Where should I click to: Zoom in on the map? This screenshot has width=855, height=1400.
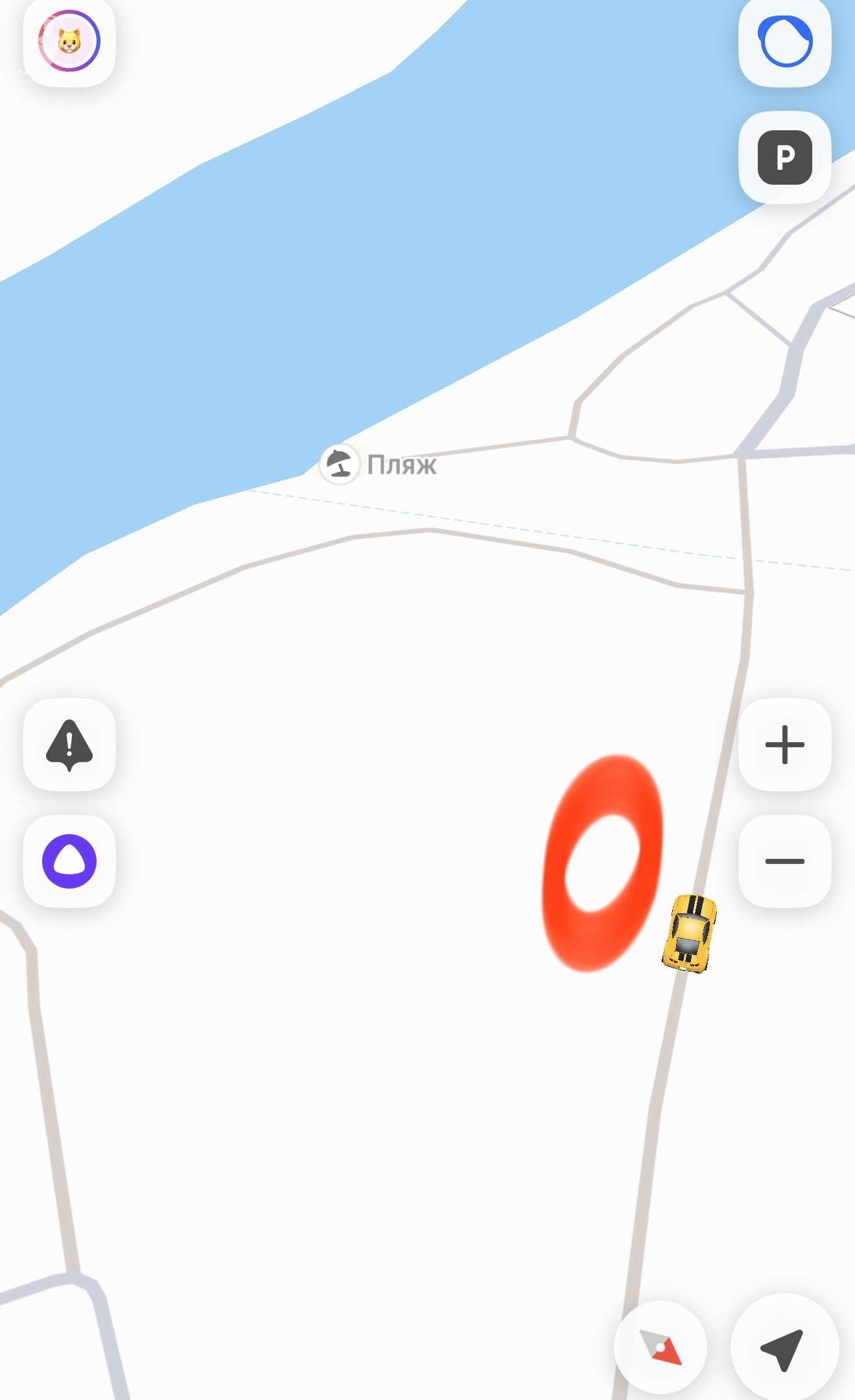[784, 744]
